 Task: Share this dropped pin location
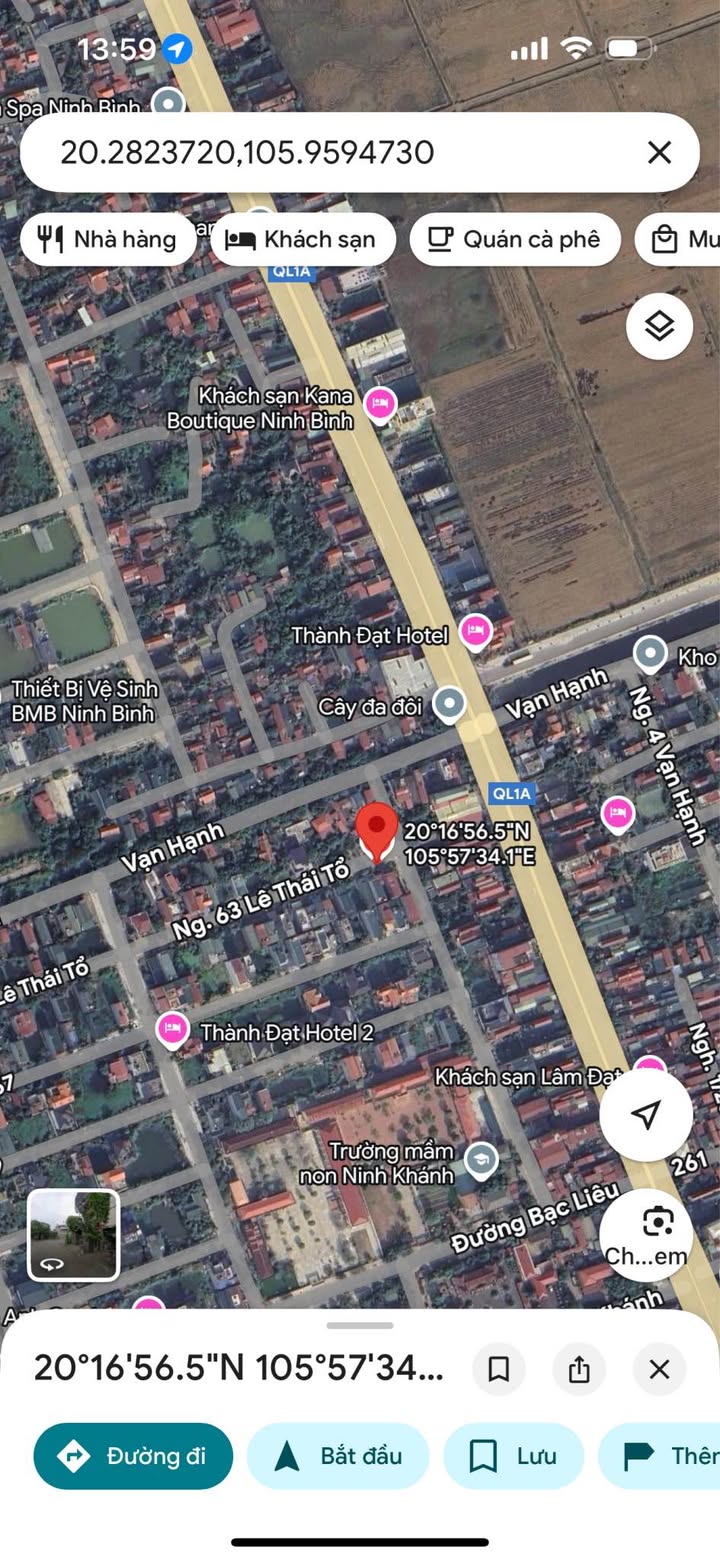coord(579,1369)
